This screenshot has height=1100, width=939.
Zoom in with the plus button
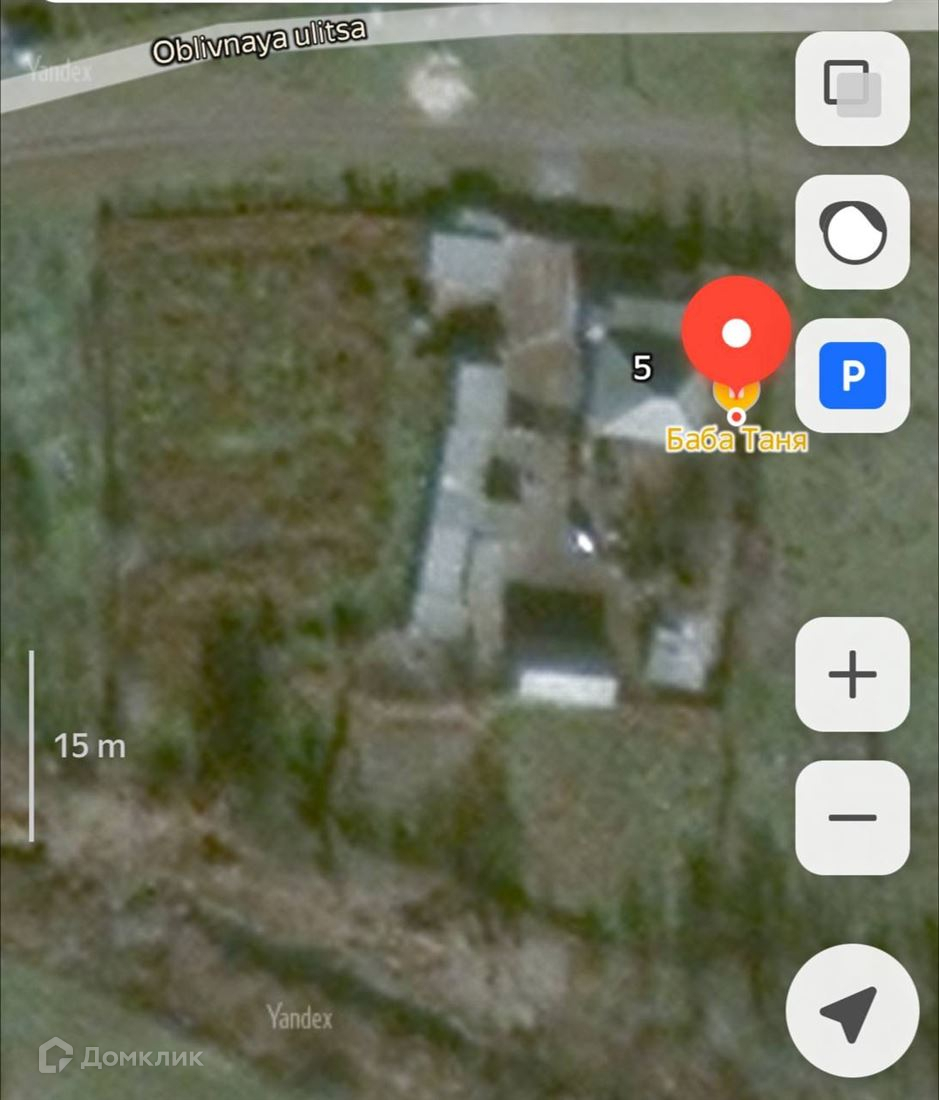[x=852, y=674]
